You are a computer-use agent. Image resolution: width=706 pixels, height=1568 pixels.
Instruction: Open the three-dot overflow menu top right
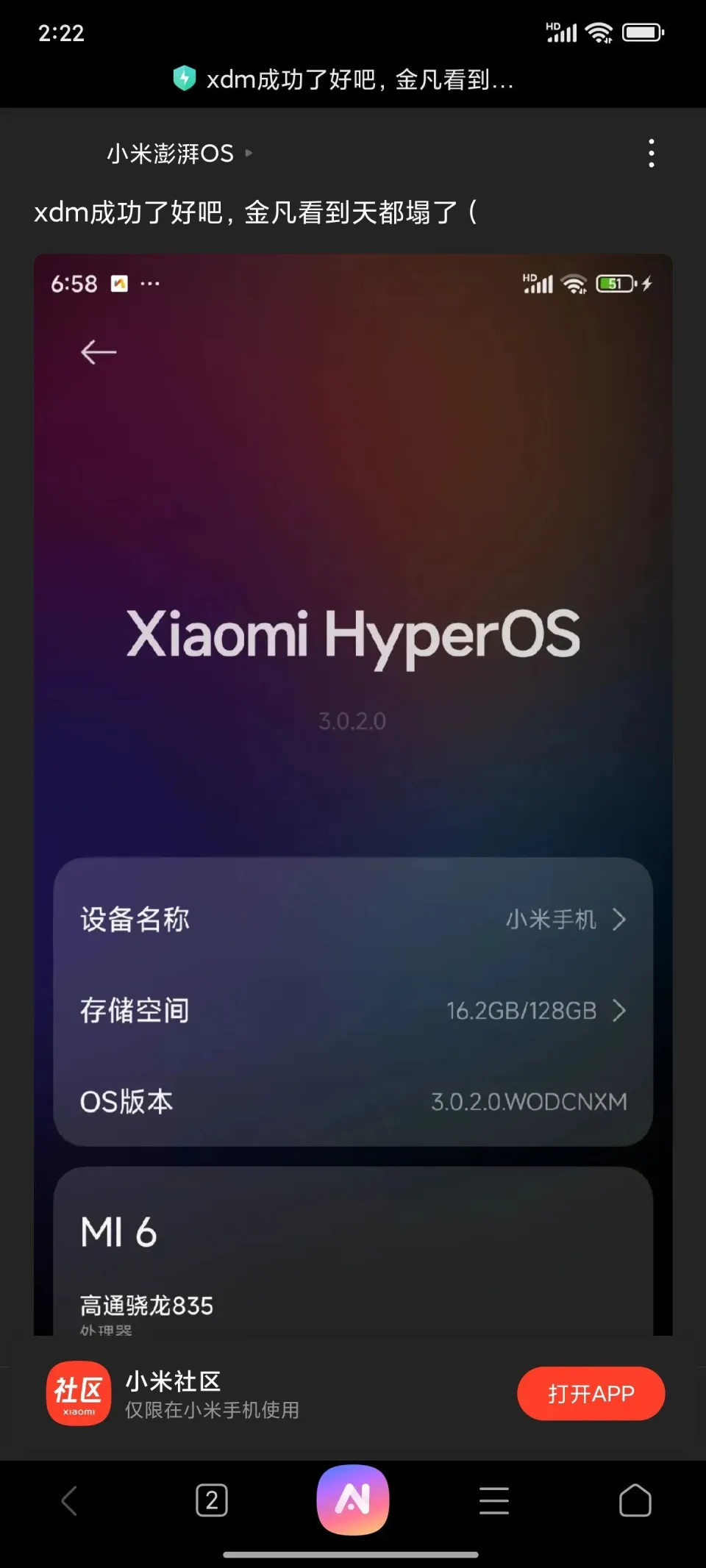[x=650, y=154]
